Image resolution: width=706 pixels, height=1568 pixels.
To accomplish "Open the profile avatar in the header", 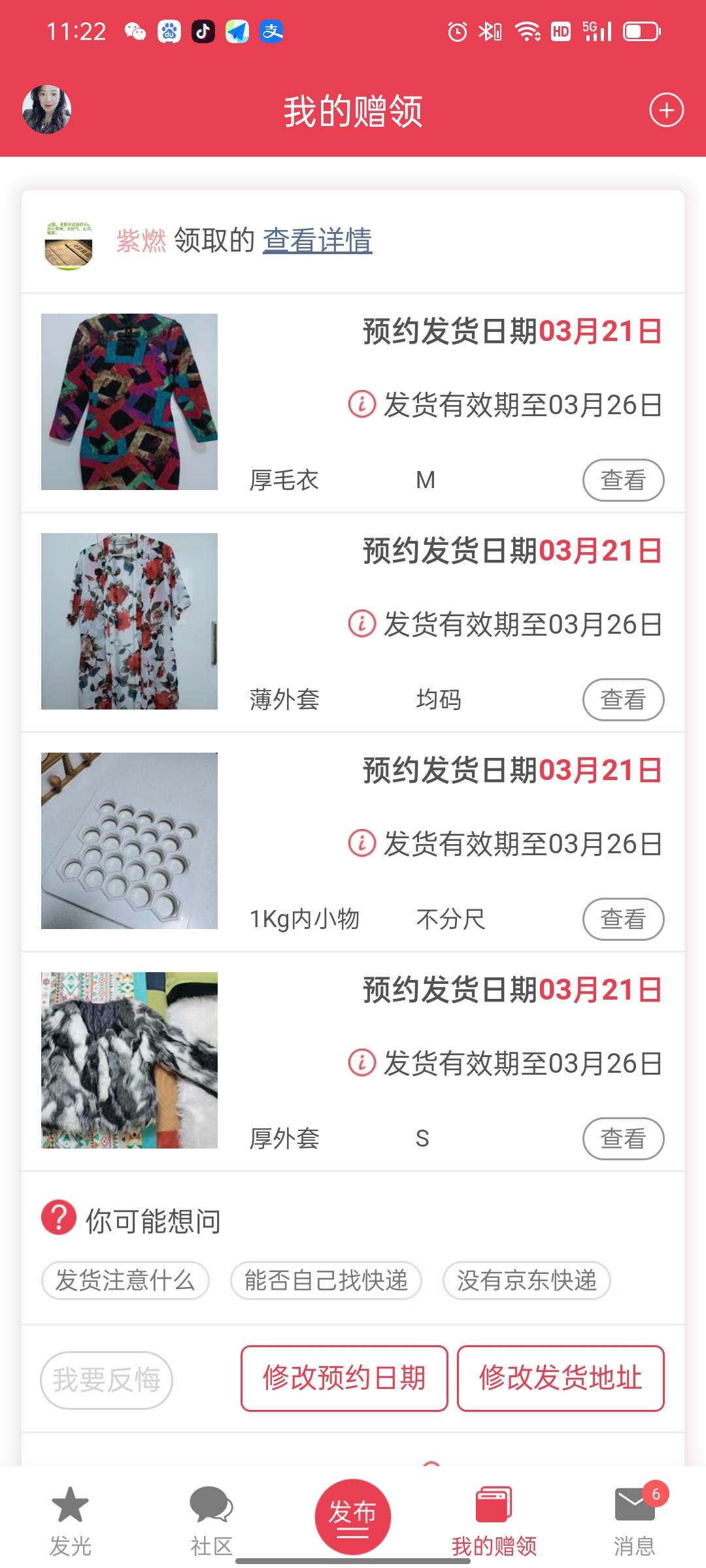I will pyautogui.click(x=46, y=109).
